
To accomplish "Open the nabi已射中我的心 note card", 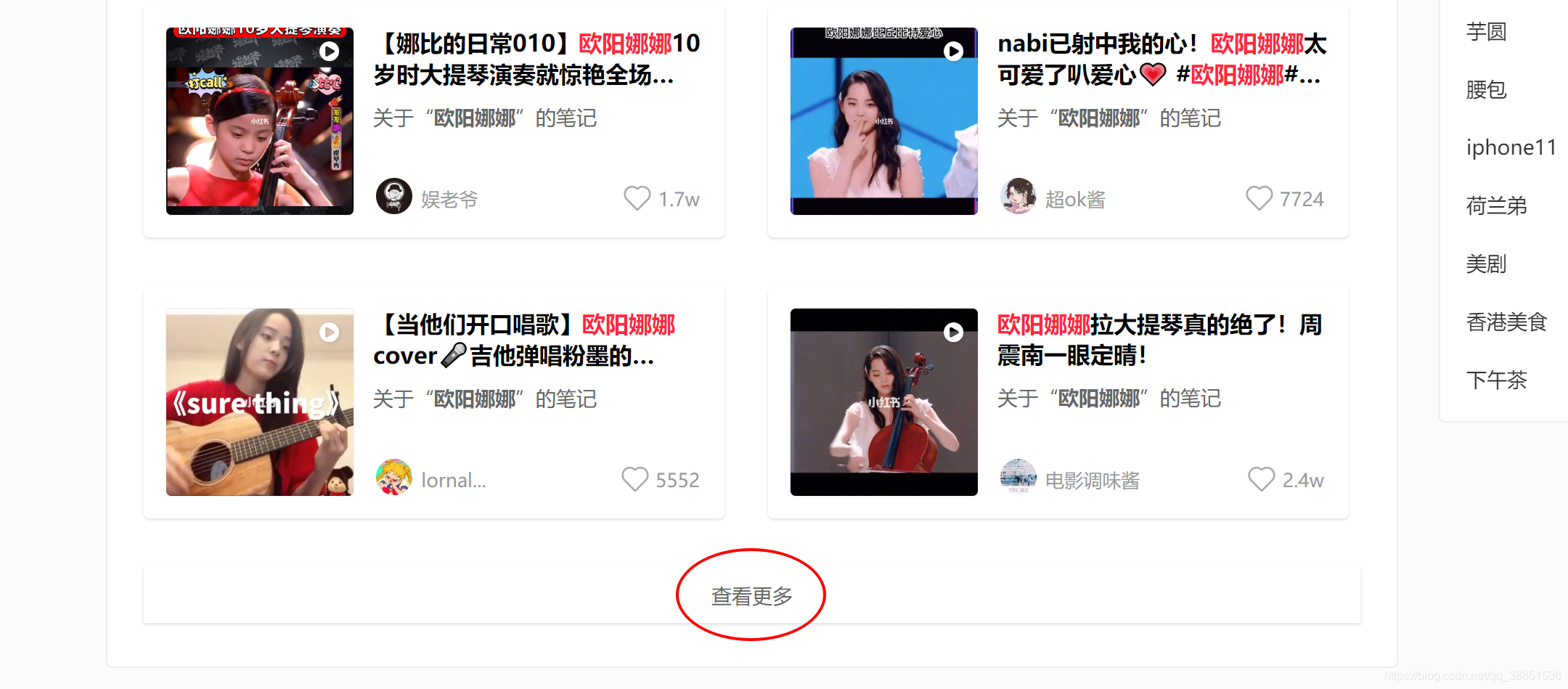I will (1160, 60).
